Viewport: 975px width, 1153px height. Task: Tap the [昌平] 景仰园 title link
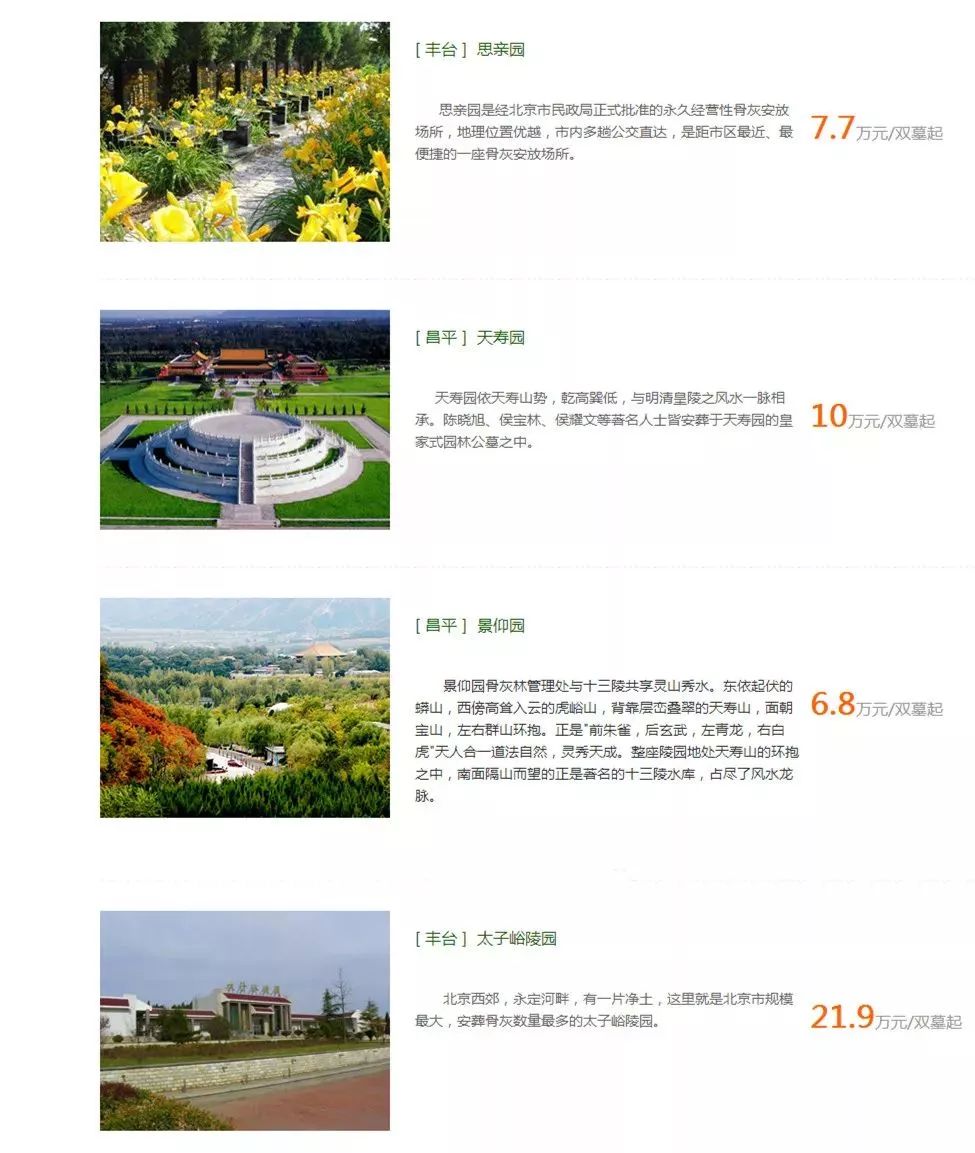point(470,625)
